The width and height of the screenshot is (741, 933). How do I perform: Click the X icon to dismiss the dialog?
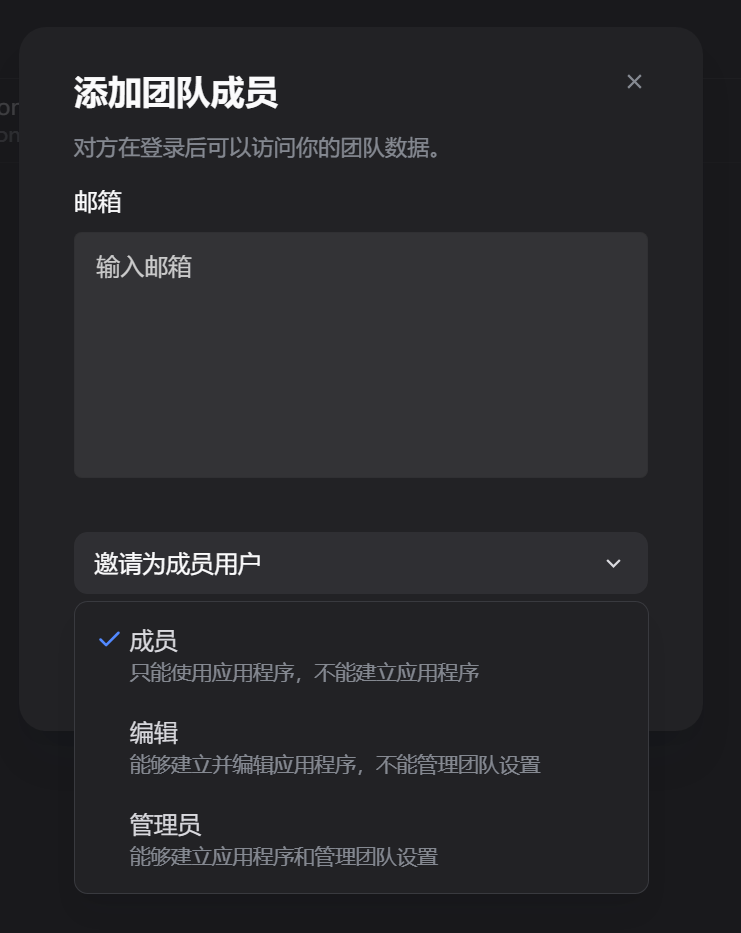[634, 81]
